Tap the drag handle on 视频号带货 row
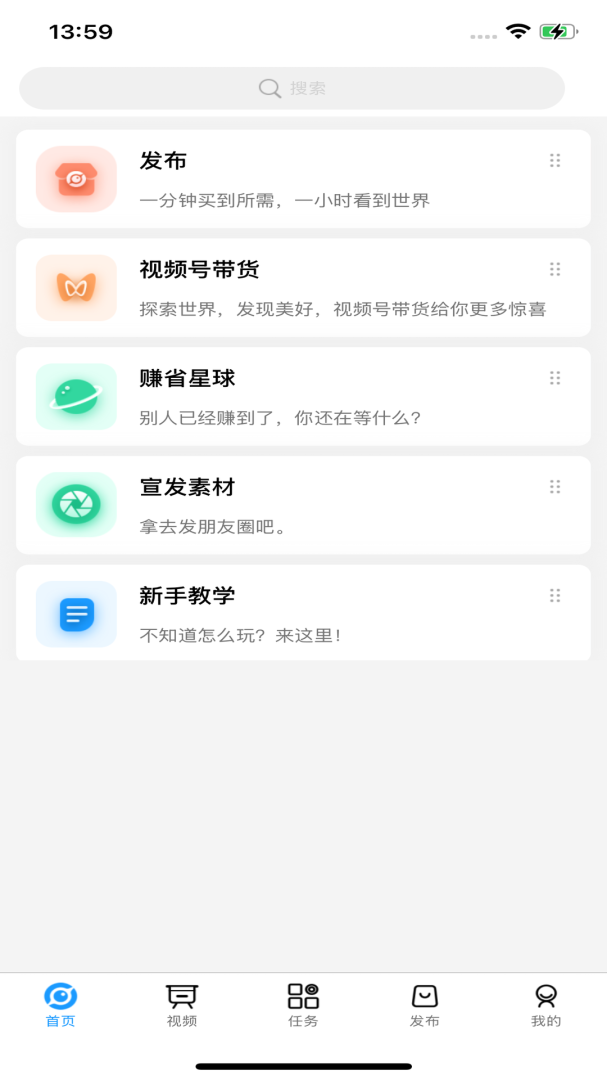 point(555,269)
